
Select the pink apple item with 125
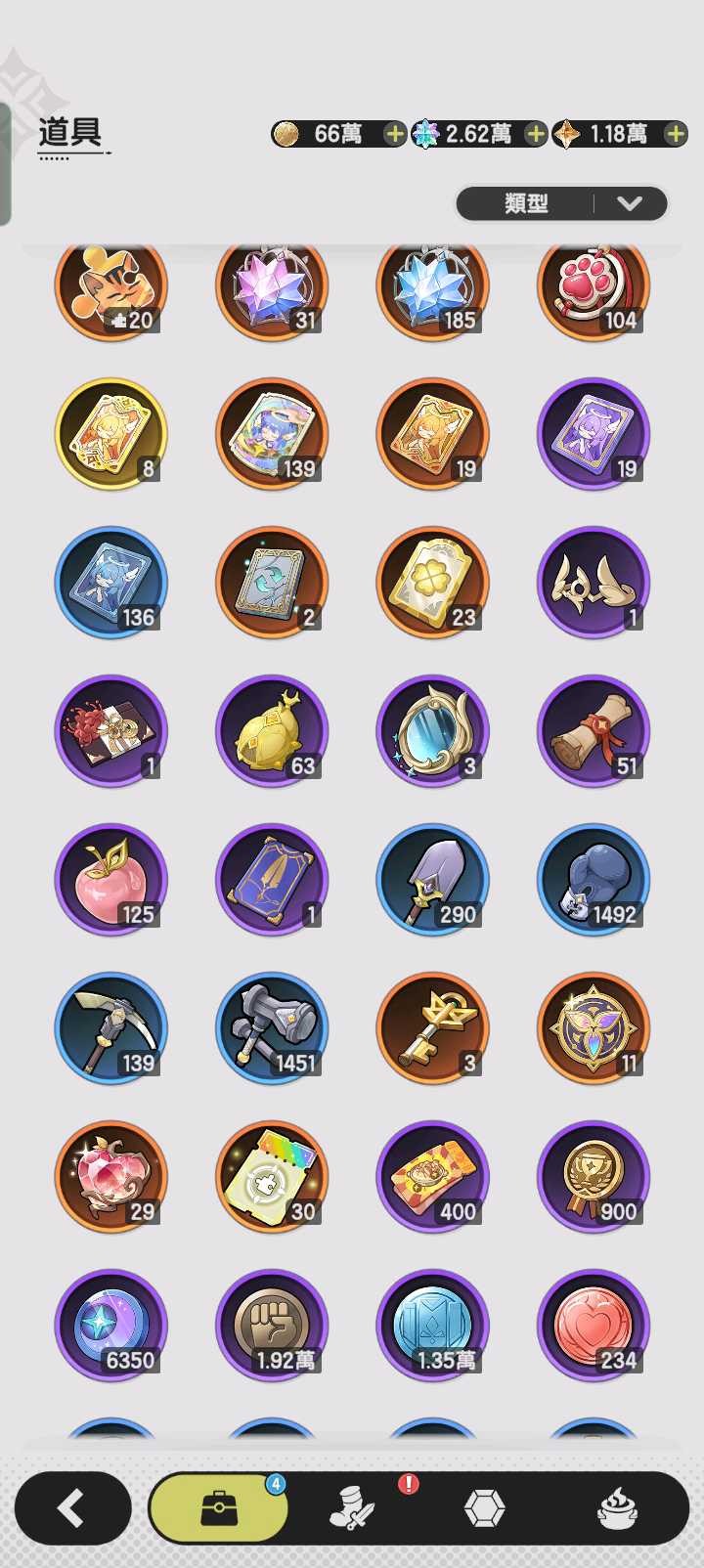[x=110, y=880]
